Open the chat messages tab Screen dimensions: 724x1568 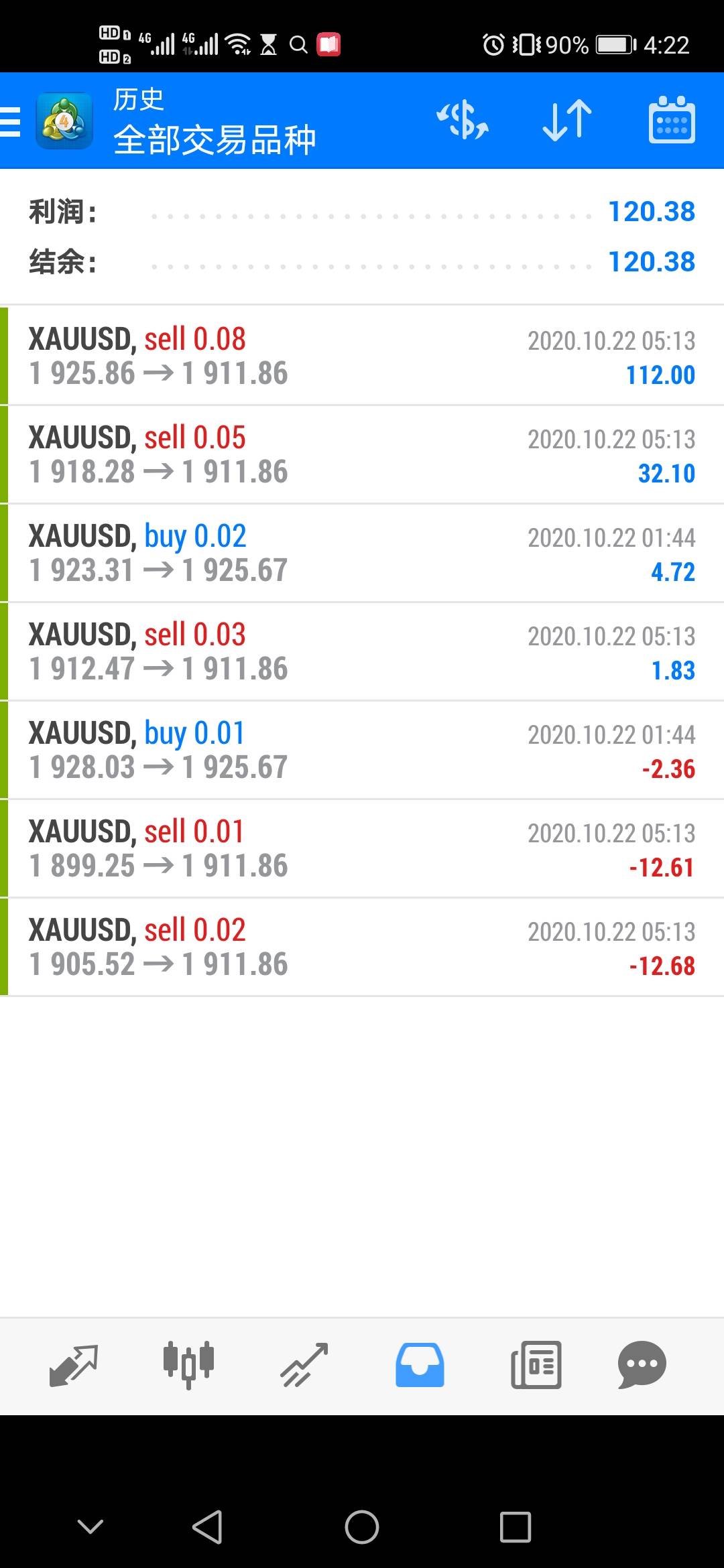click(642, 1364)
